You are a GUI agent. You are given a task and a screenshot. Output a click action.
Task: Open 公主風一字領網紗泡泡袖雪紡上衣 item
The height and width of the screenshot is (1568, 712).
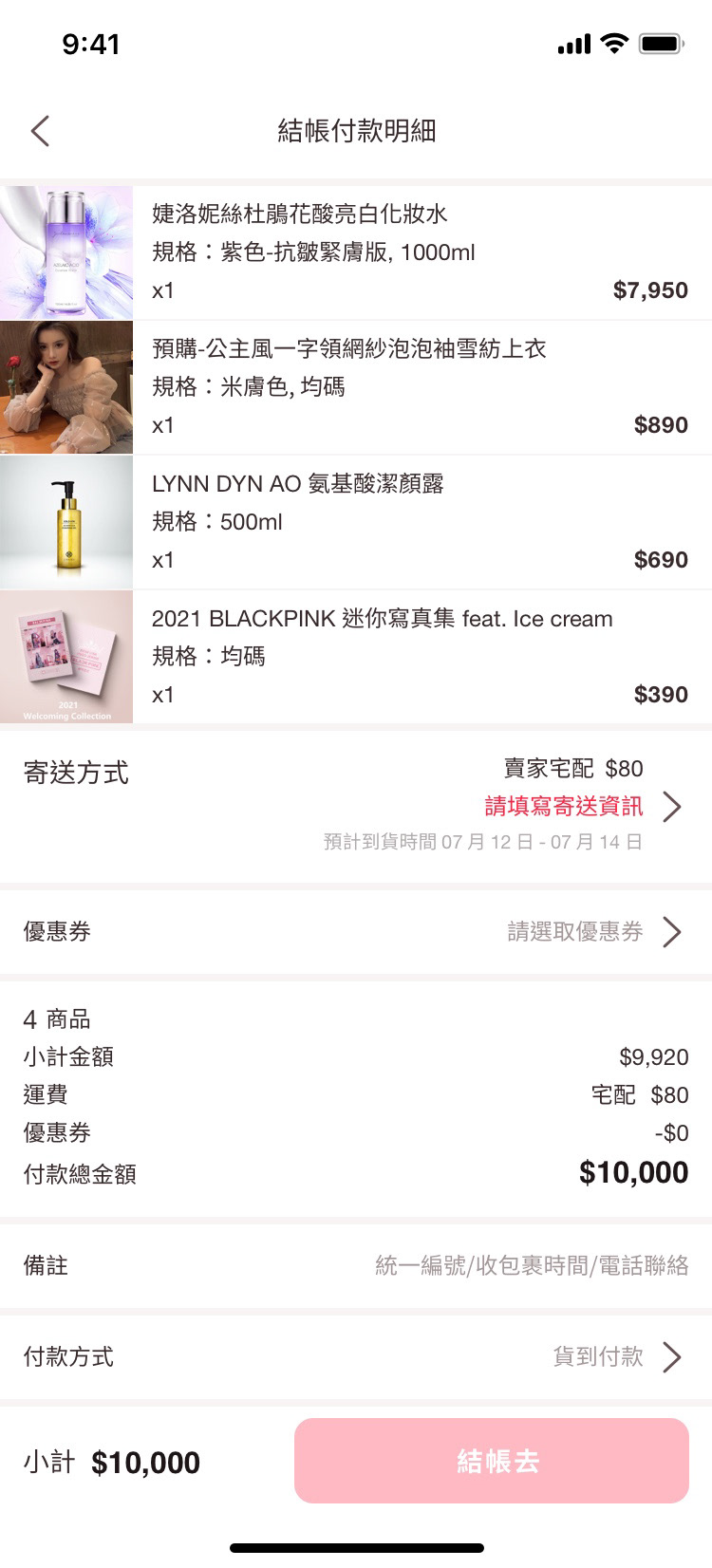(356, 387)
